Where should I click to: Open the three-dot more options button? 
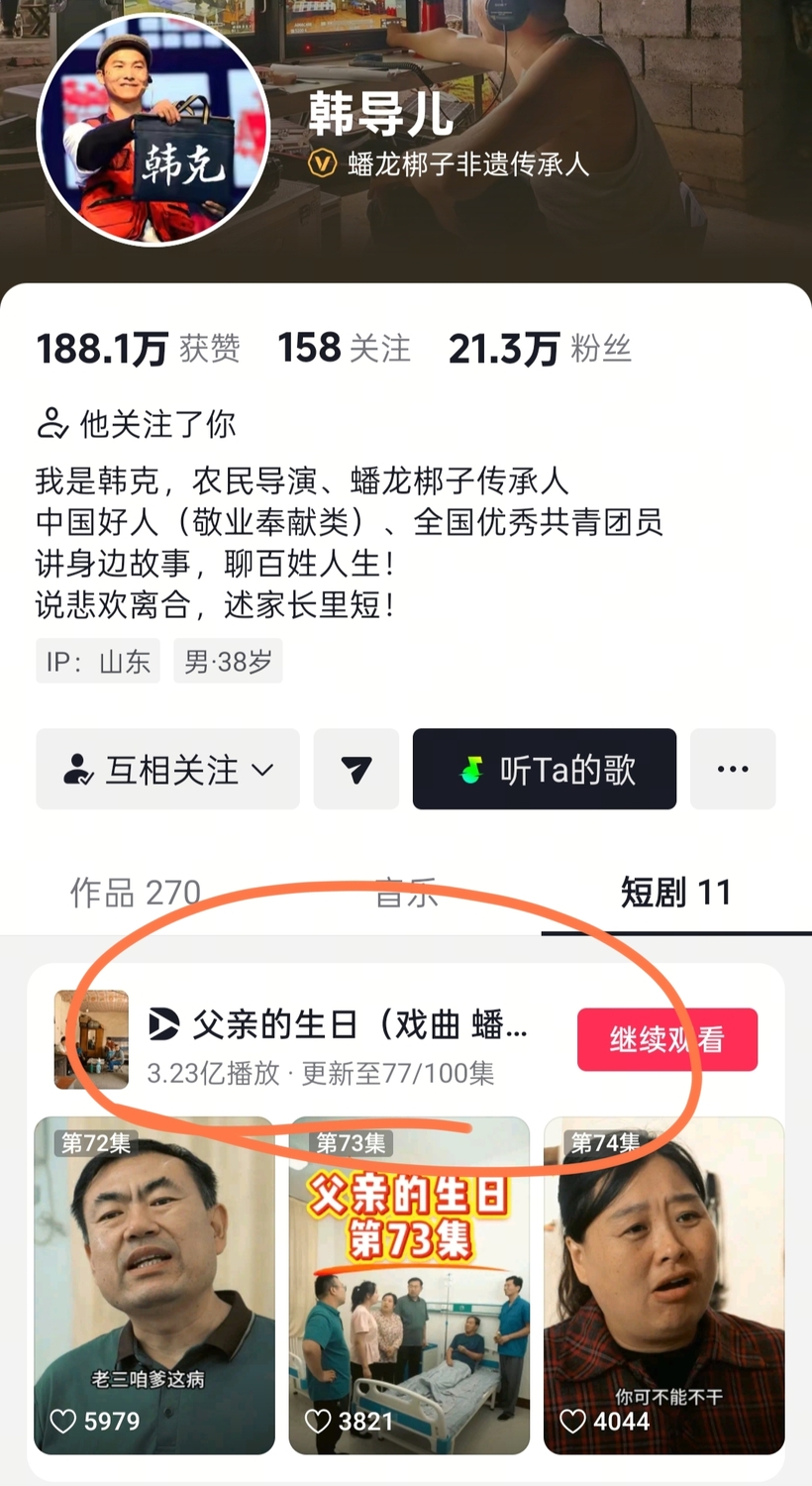(733, 770)
